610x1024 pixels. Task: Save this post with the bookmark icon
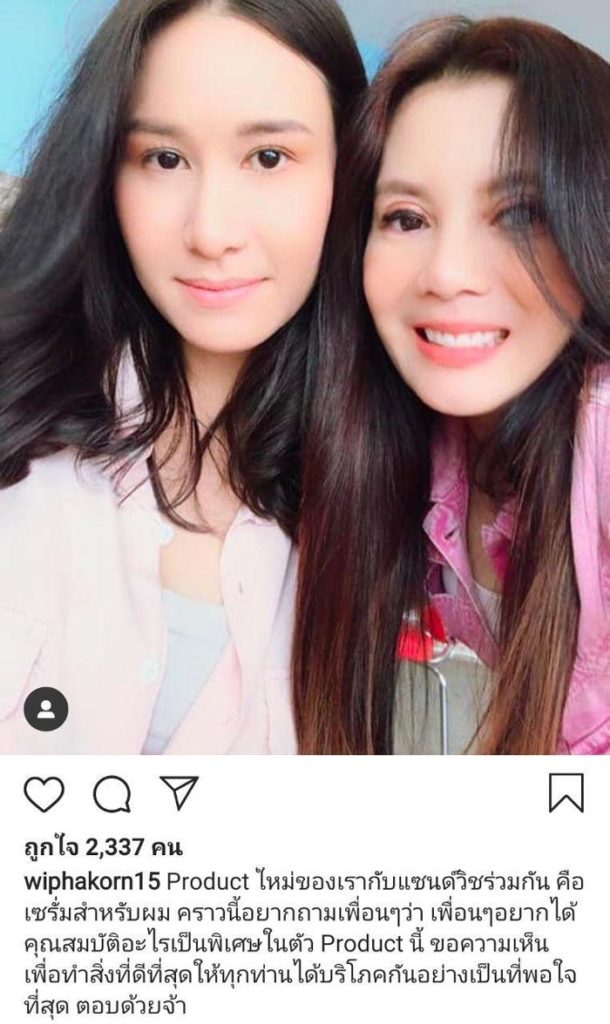(566, 793)
